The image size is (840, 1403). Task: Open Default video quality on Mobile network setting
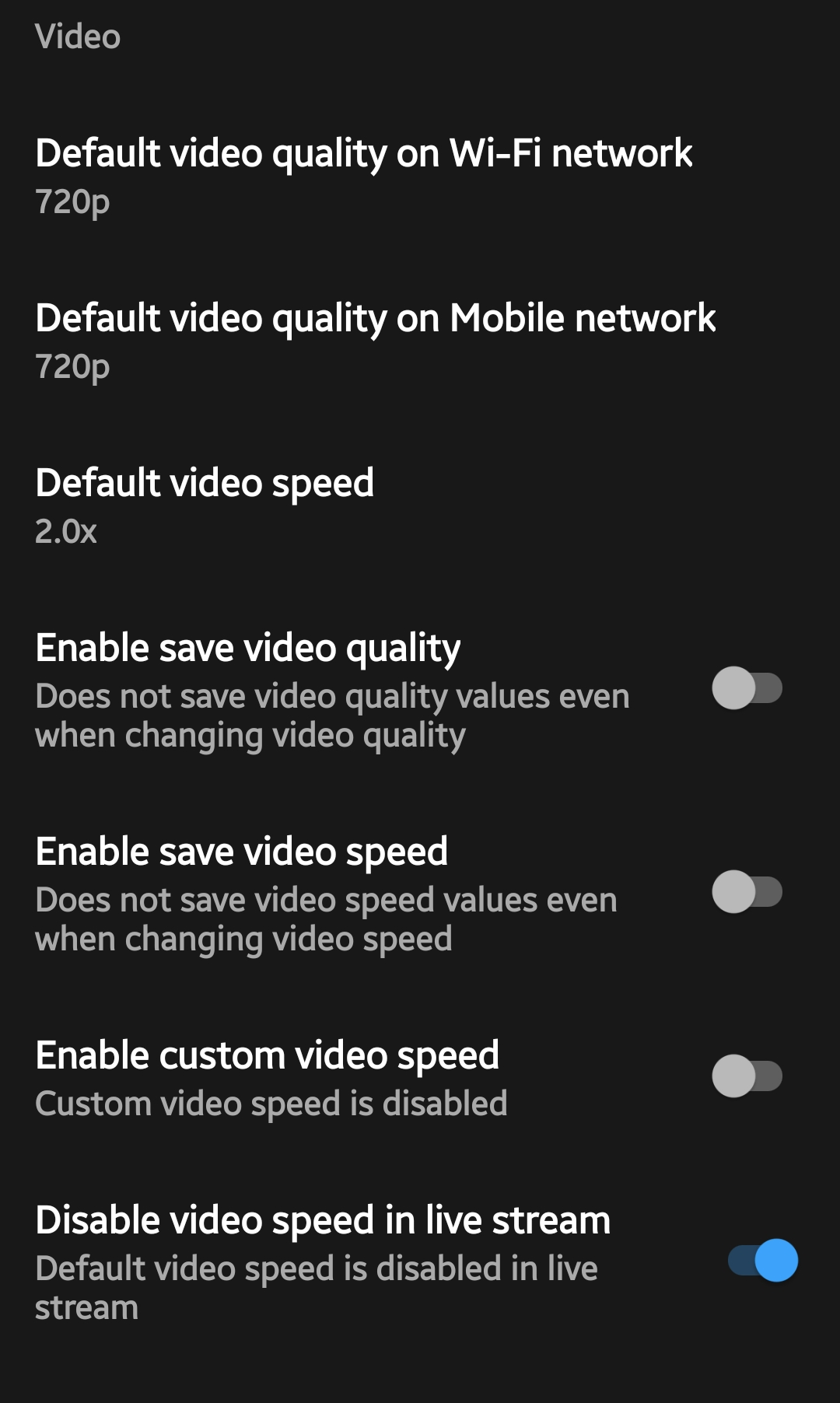pos(376,318)
